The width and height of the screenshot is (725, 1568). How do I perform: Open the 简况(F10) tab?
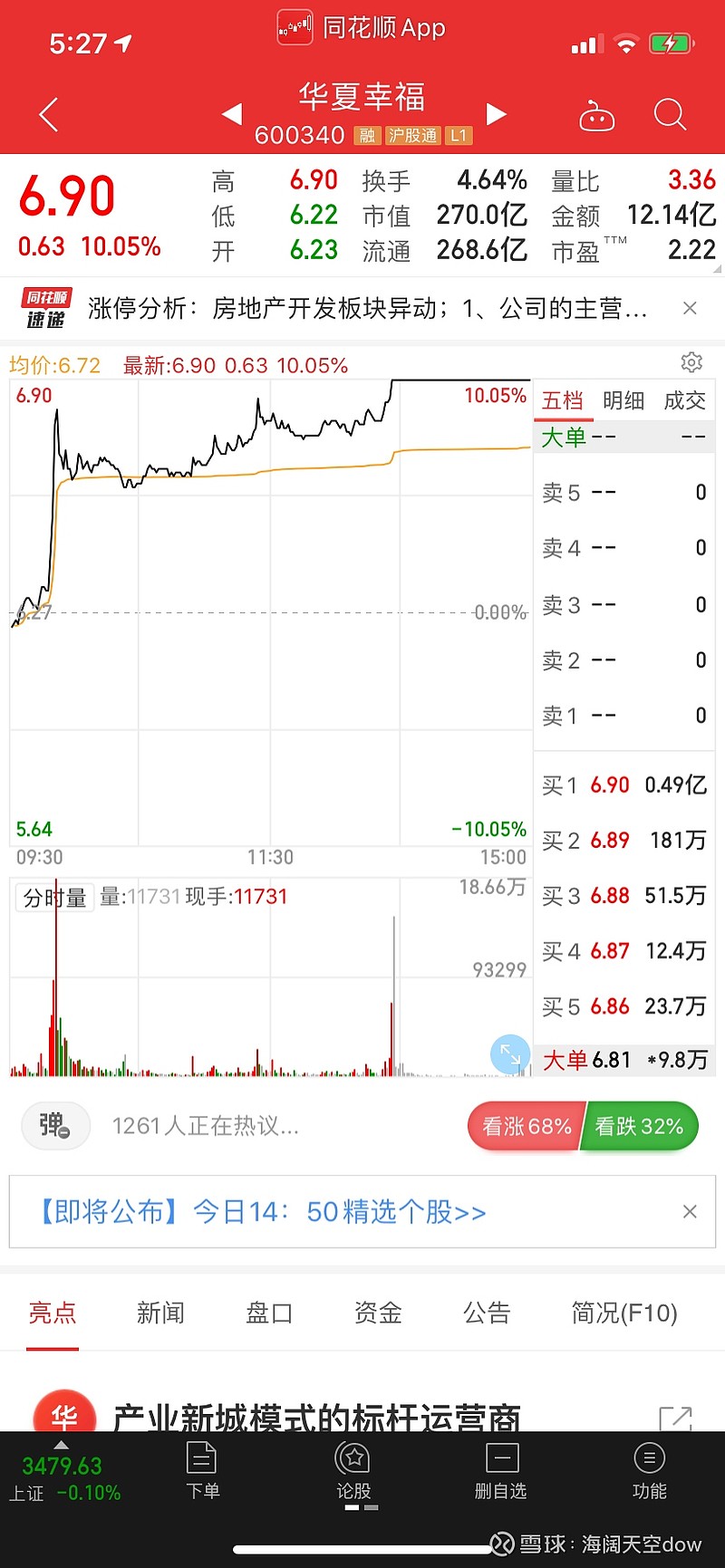pyautogui.click(x=623, y=1313)
